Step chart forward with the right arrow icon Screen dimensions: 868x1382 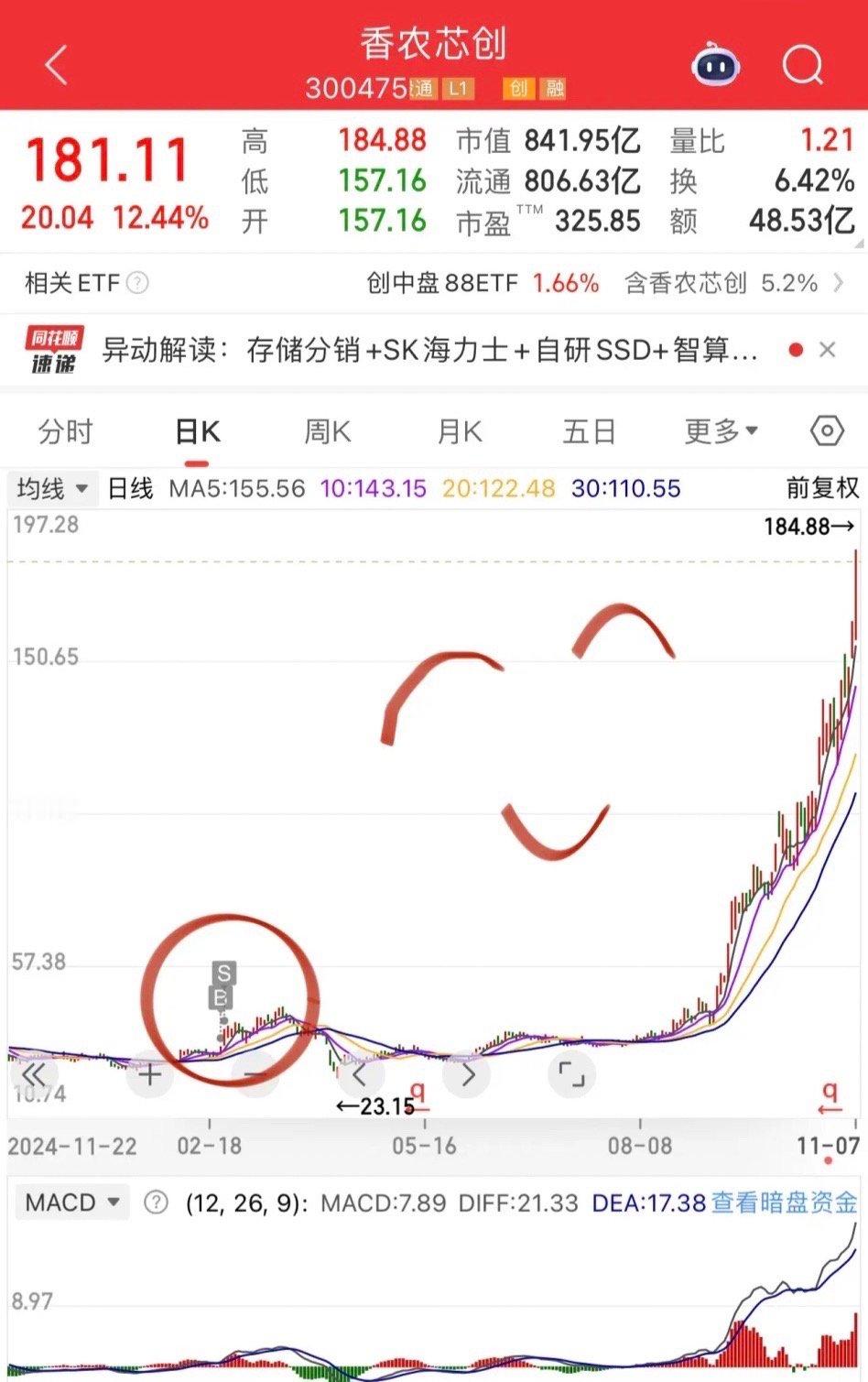pos(468,1072)
